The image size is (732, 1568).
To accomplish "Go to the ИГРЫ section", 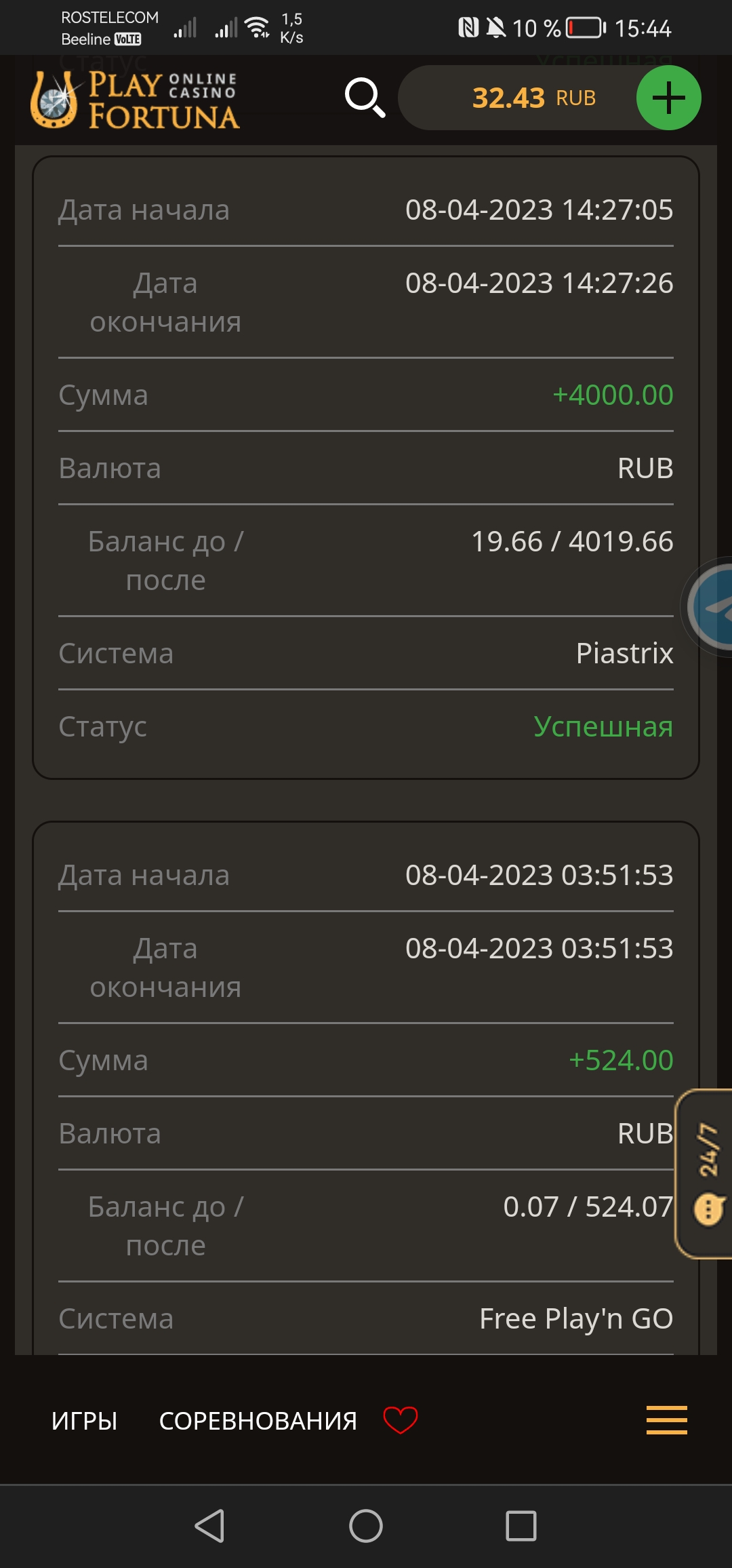I will pyautogui.click(x=84, y=1421).
